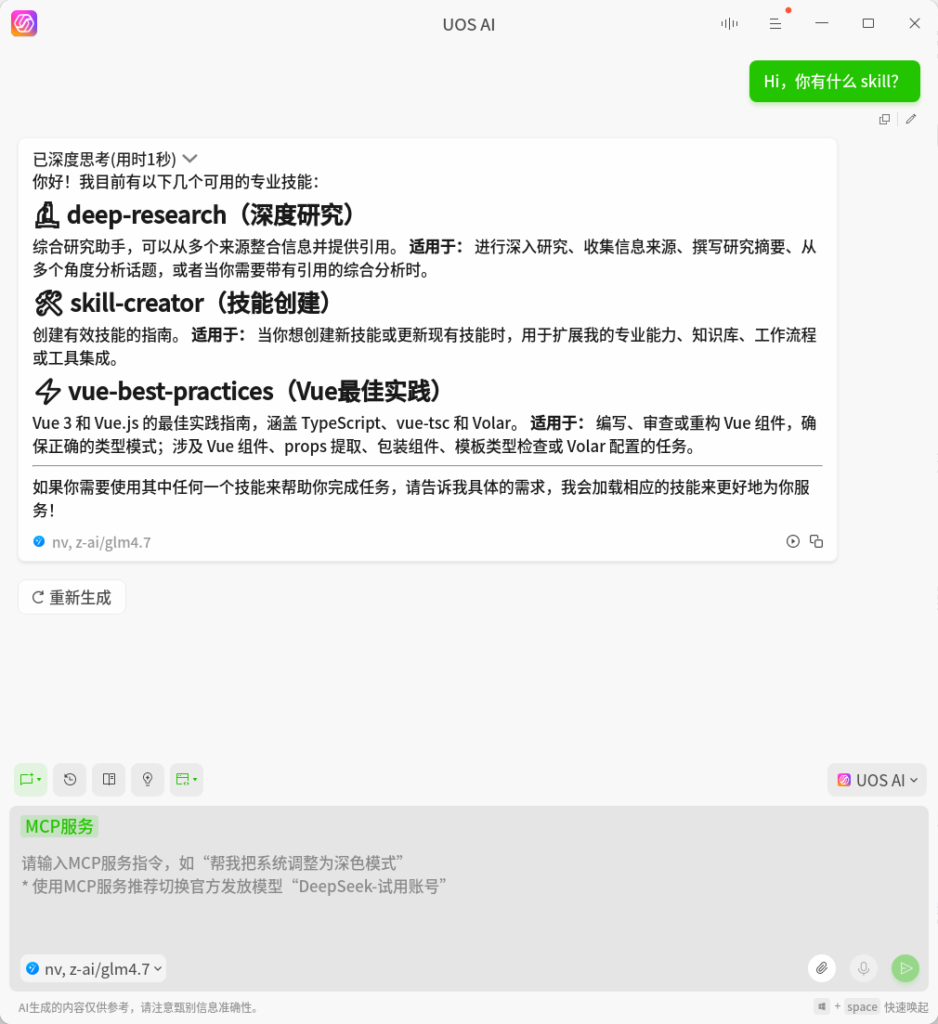Open the voice conversation waveform icon
The width and height of the screenshot is (938, 1024).
click(x=729, y=24)
